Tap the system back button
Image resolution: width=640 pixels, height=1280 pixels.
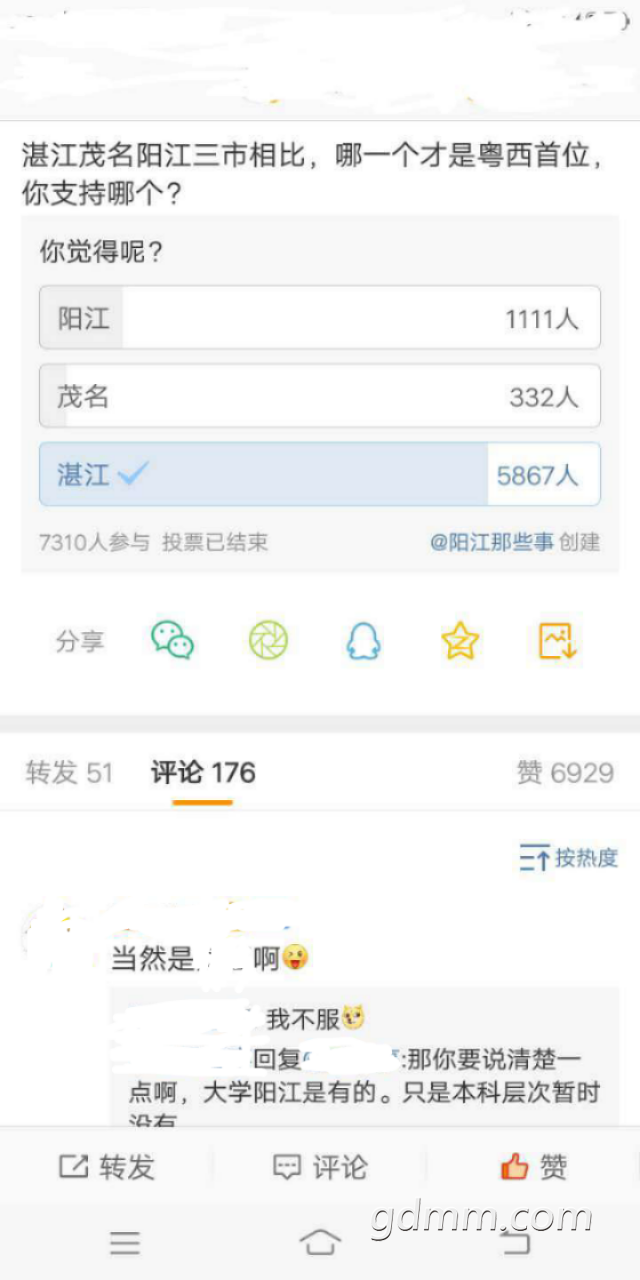coord(515,1242)
